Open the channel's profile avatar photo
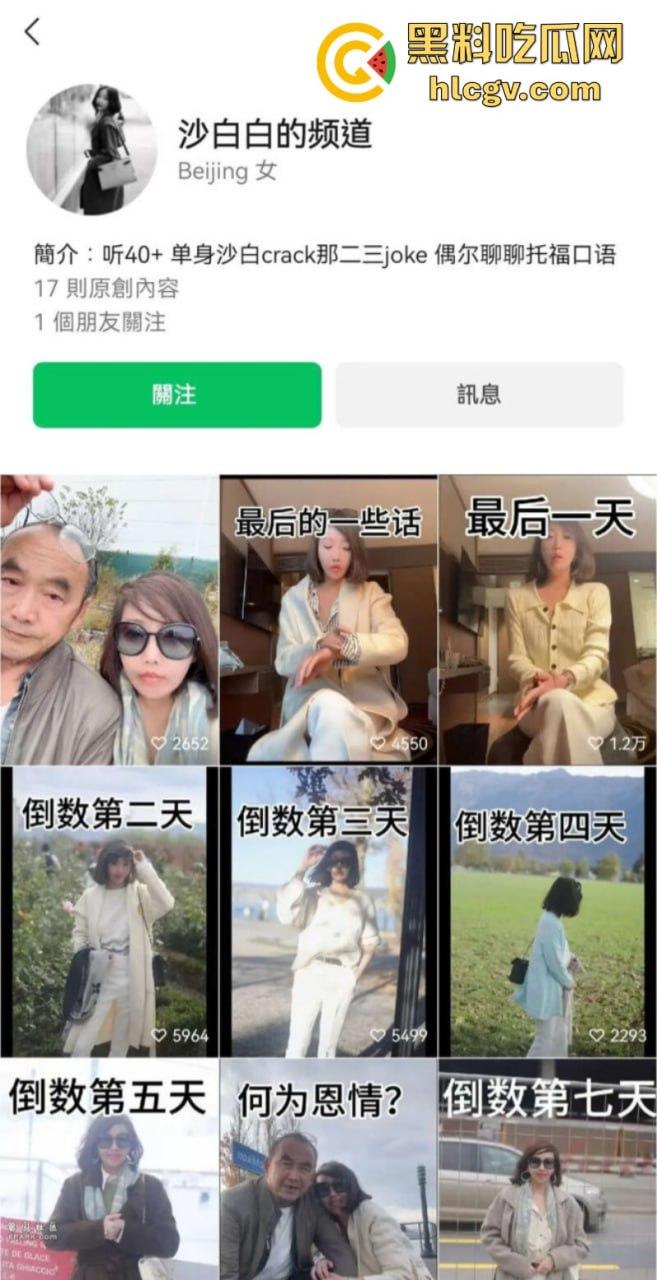Viewport: 657px width, 1280px height. click(x=91, y=149)
